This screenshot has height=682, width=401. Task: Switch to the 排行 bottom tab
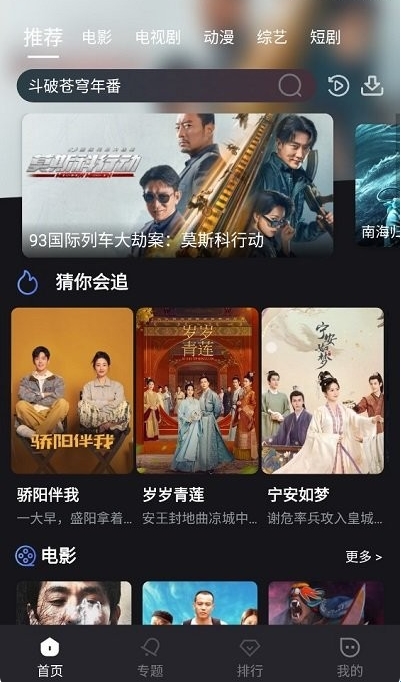(250, 658)
